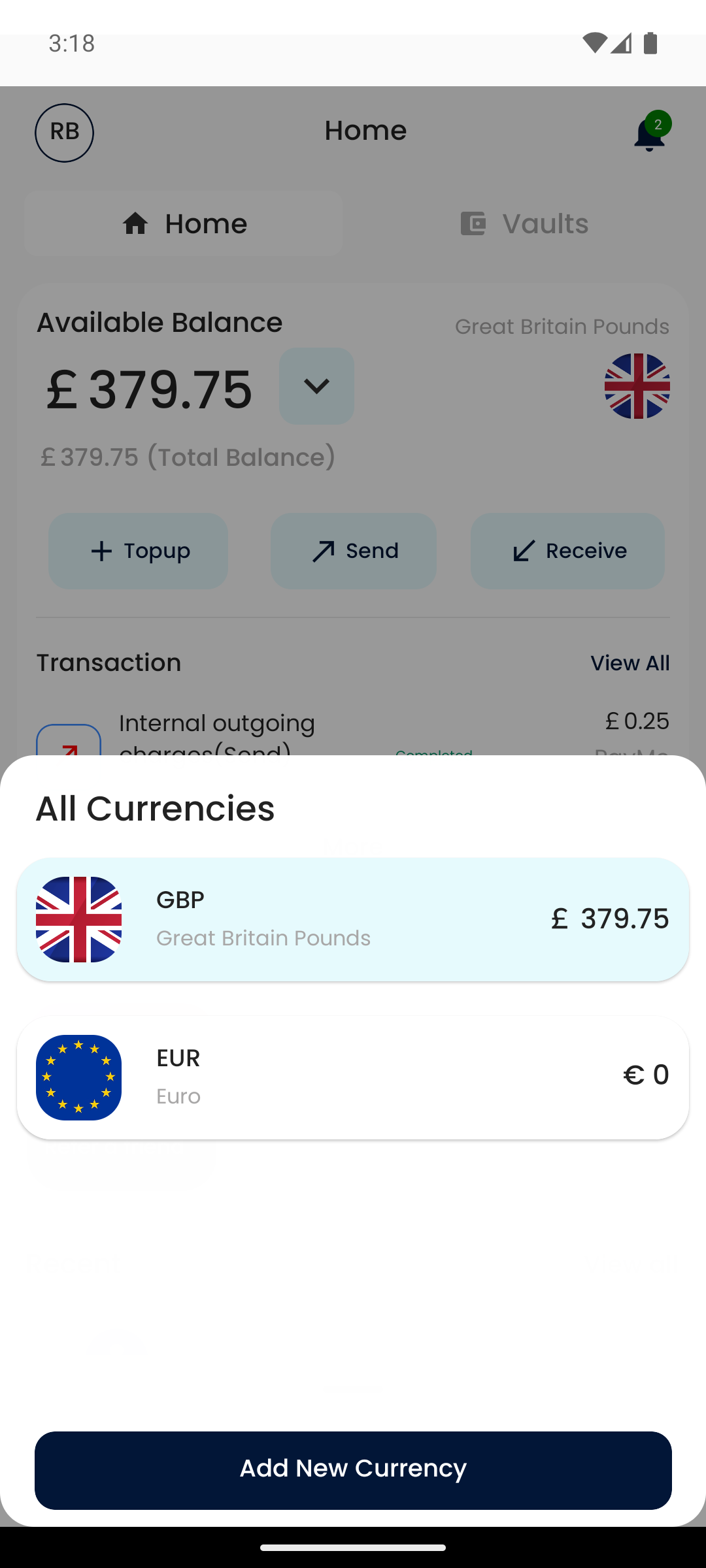706x1568 pixels.
Task: Select the GBP Great Britain Pounds currency
Action: [x=353, y=919]
